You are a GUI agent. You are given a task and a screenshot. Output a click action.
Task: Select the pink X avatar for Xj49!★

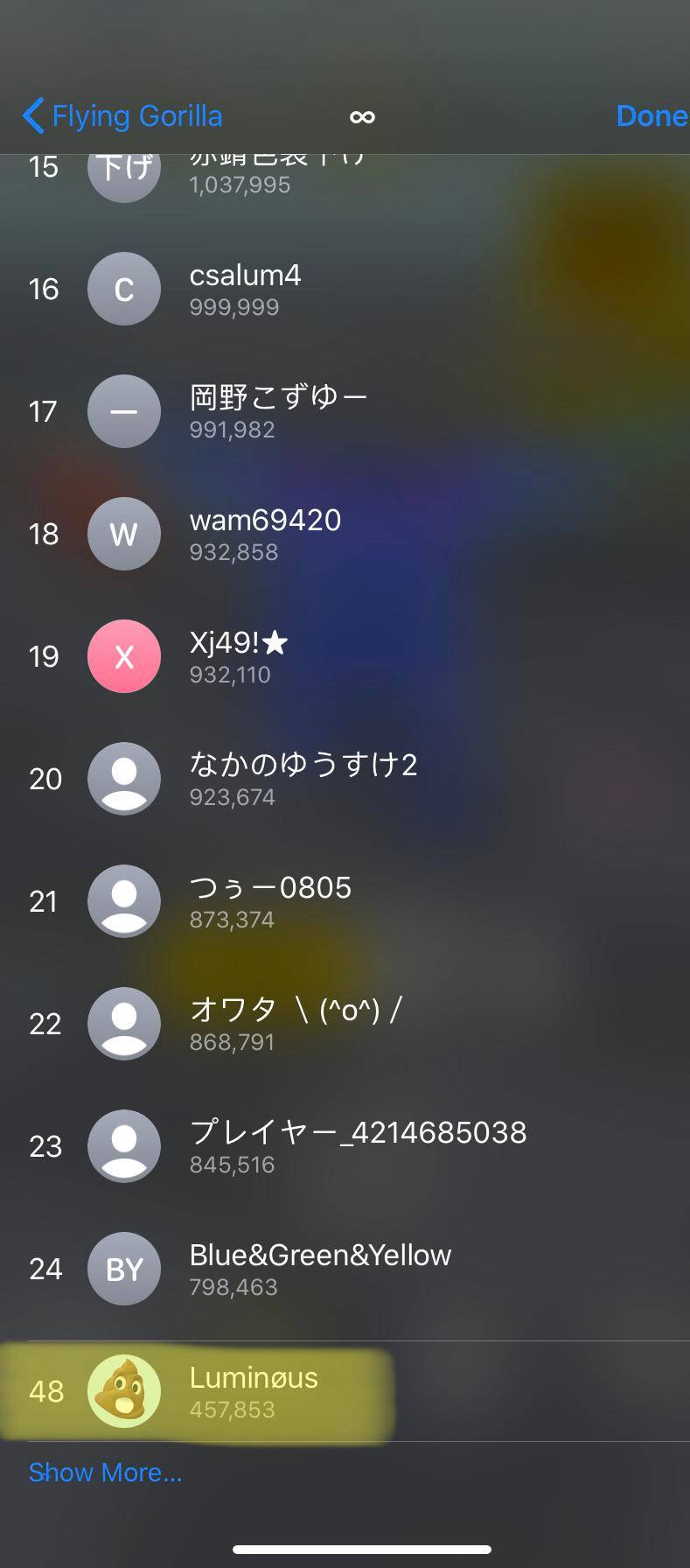124,656
